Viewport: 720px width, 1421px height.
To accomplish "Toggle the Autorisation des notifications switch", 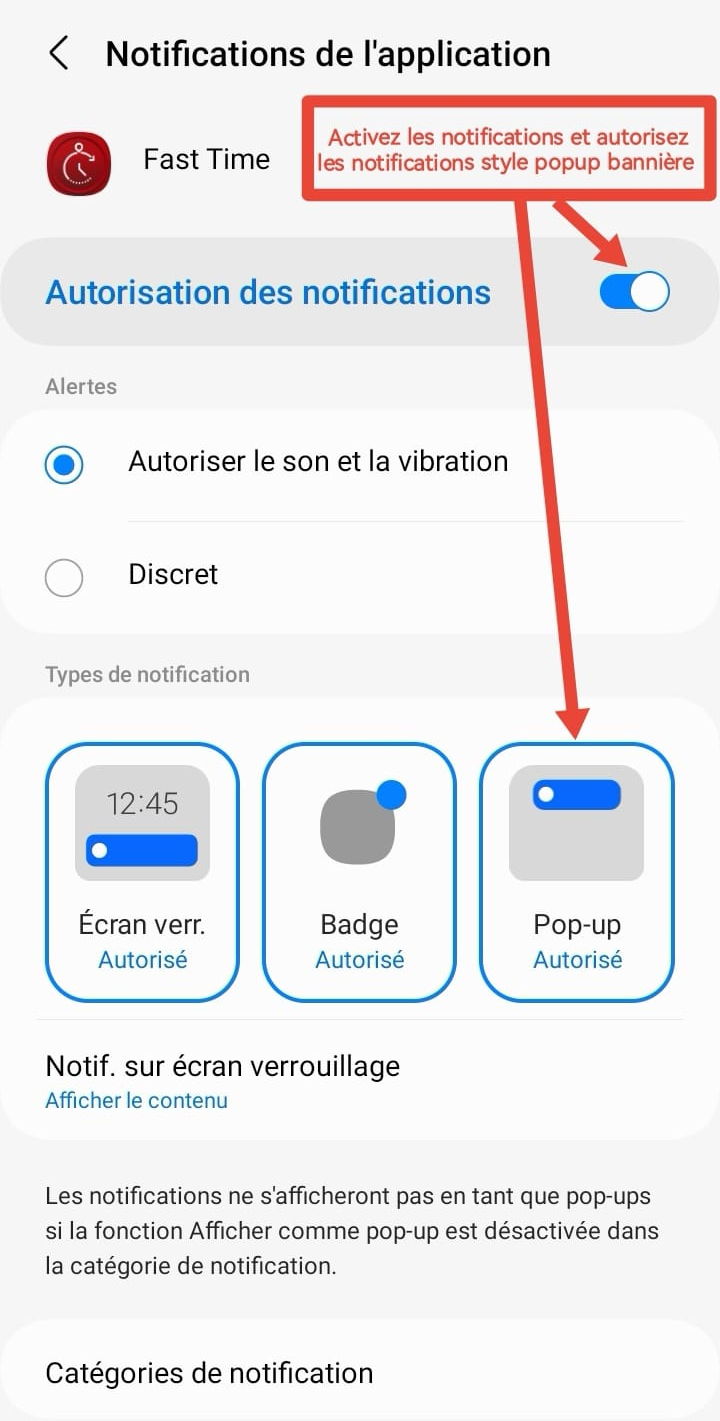I will (x=634, y=293).
